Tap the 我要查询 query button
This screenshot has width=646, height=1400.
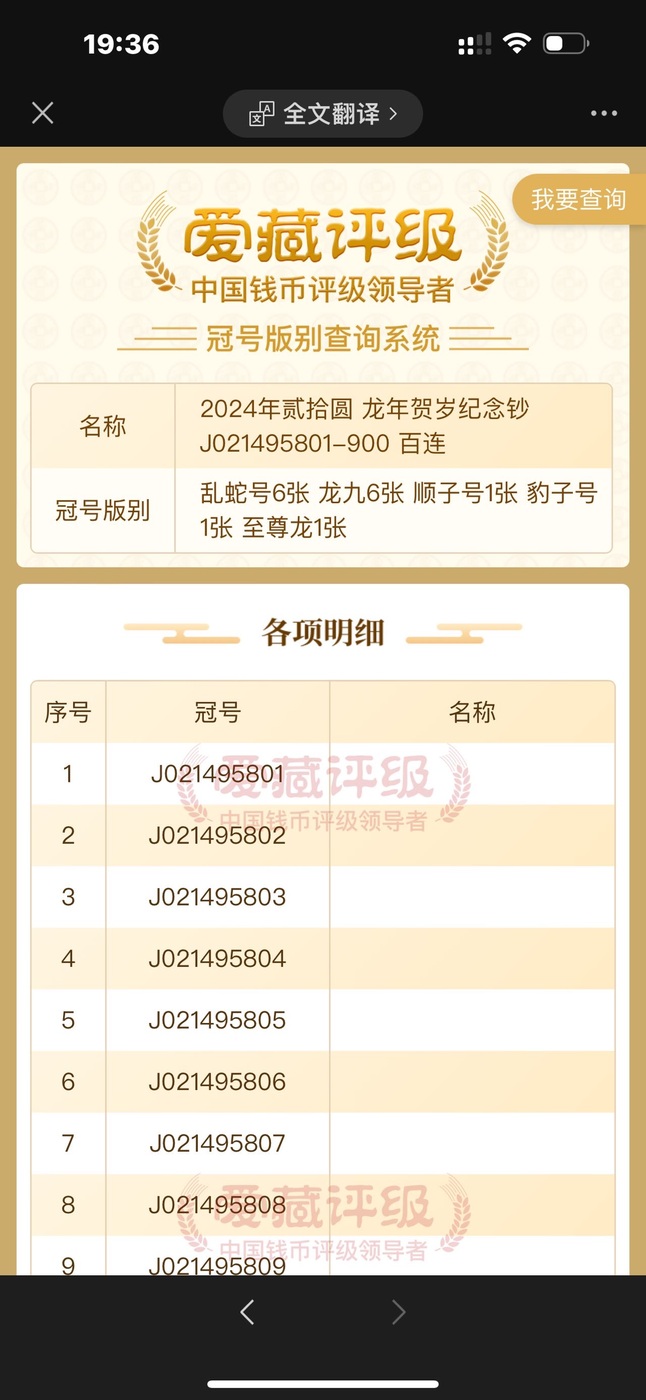579,199
